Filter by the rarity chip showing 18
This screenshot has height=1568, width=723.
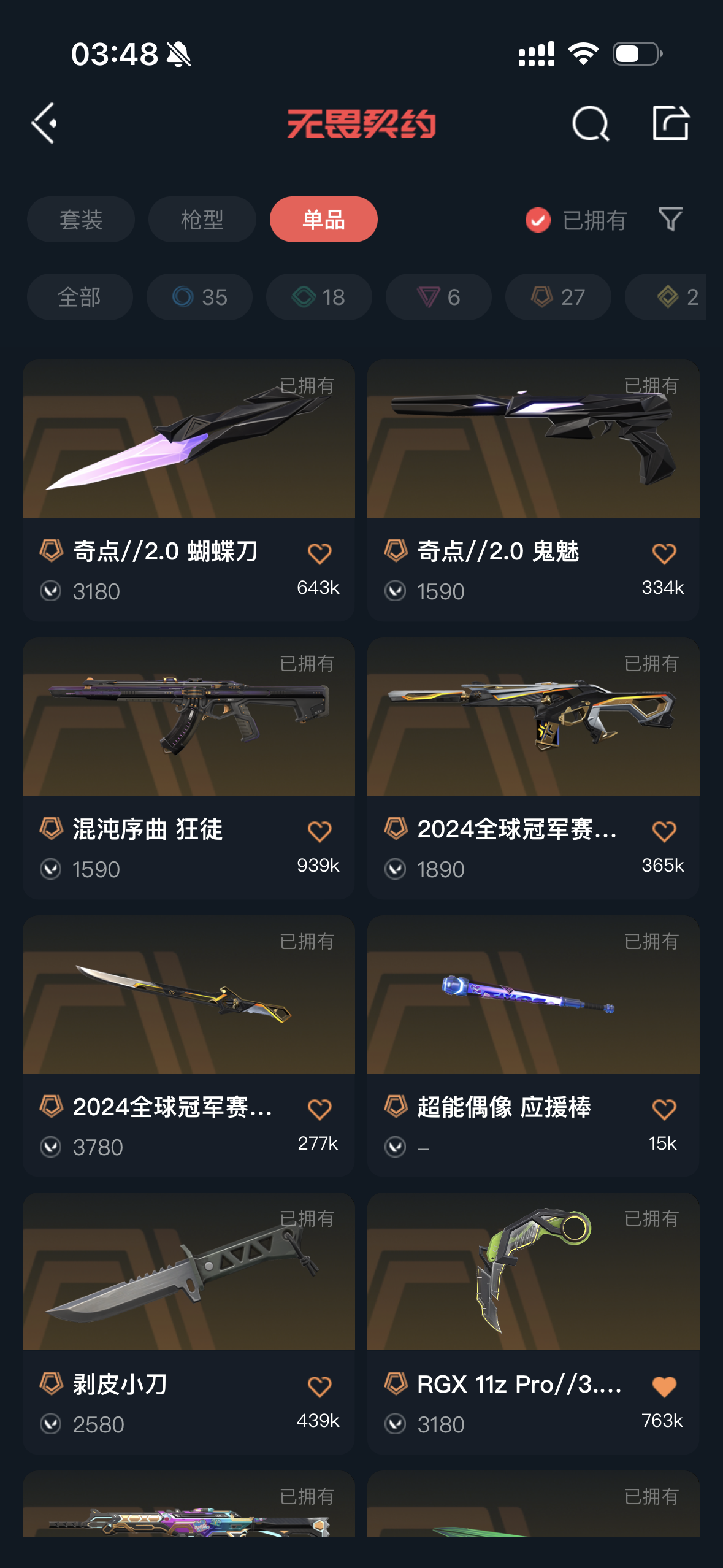coord(319,297)
